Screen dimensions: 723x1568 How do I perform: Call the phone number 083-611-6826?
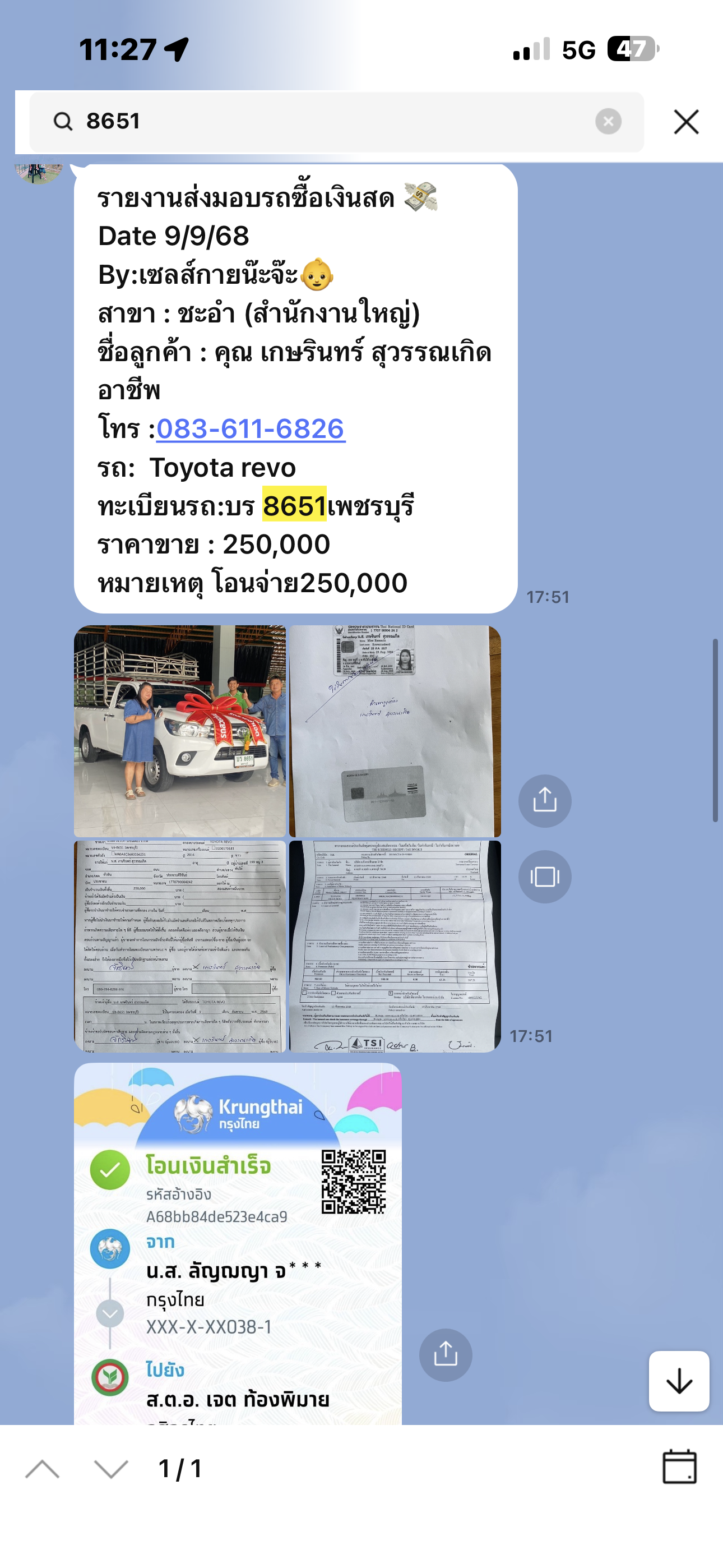point(251,429)
